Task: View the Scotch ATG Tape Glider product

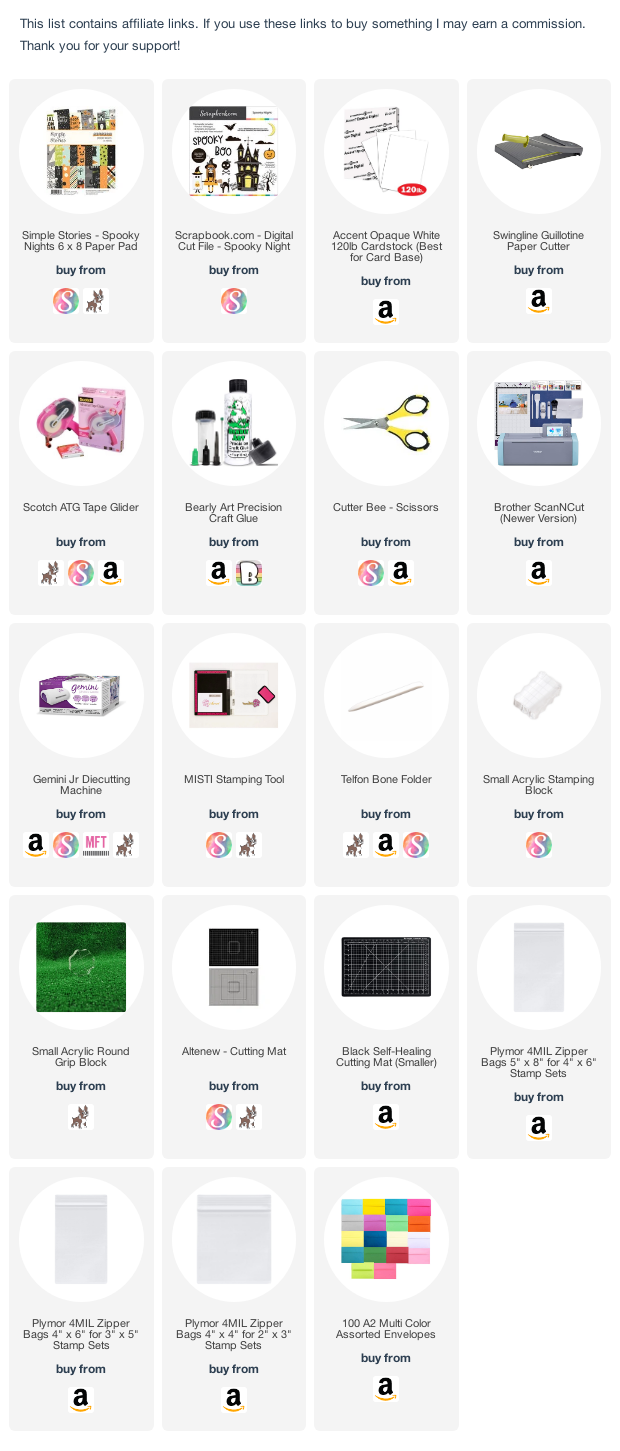Action: pos(81,422)
